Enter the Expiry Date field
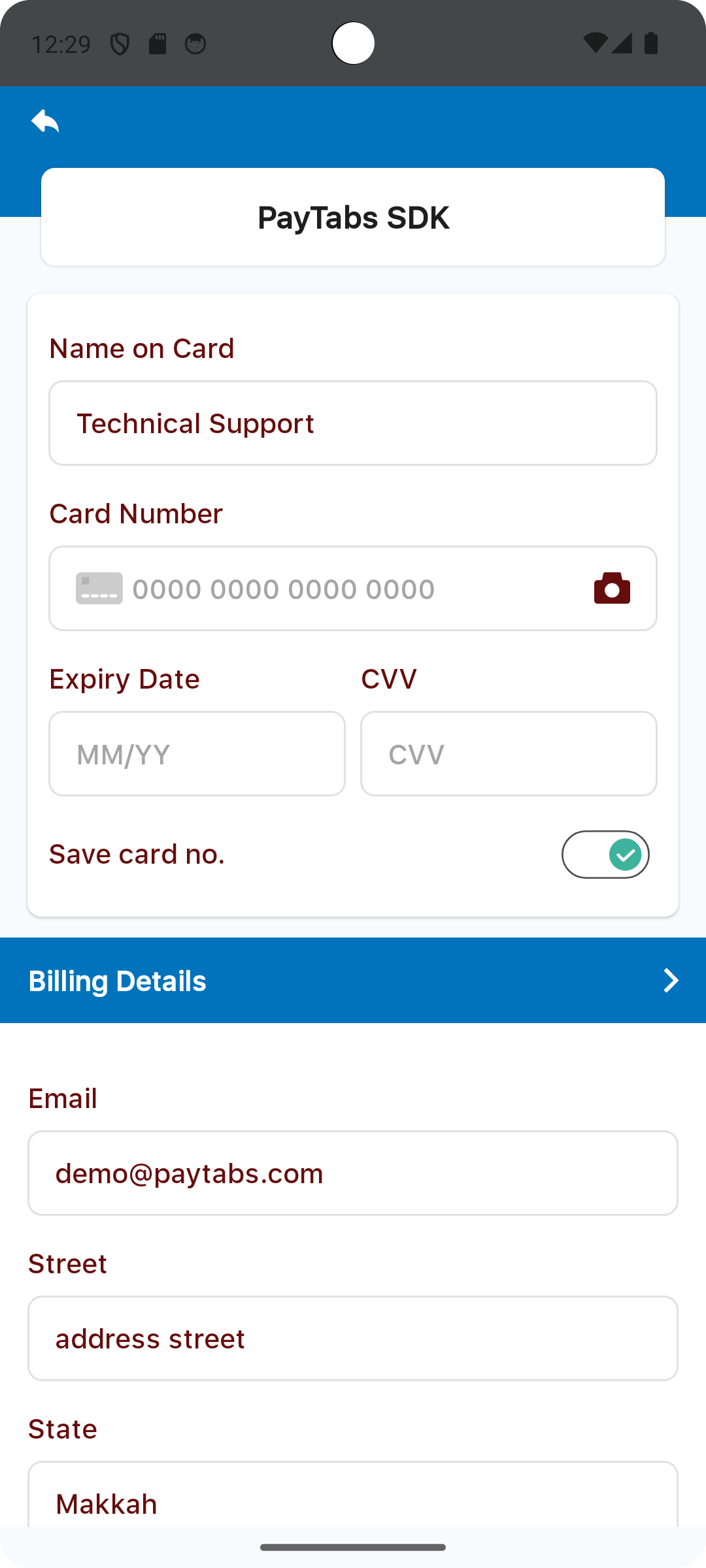The height and width of the screenshot is (1568, 706). tap(197, 754)
